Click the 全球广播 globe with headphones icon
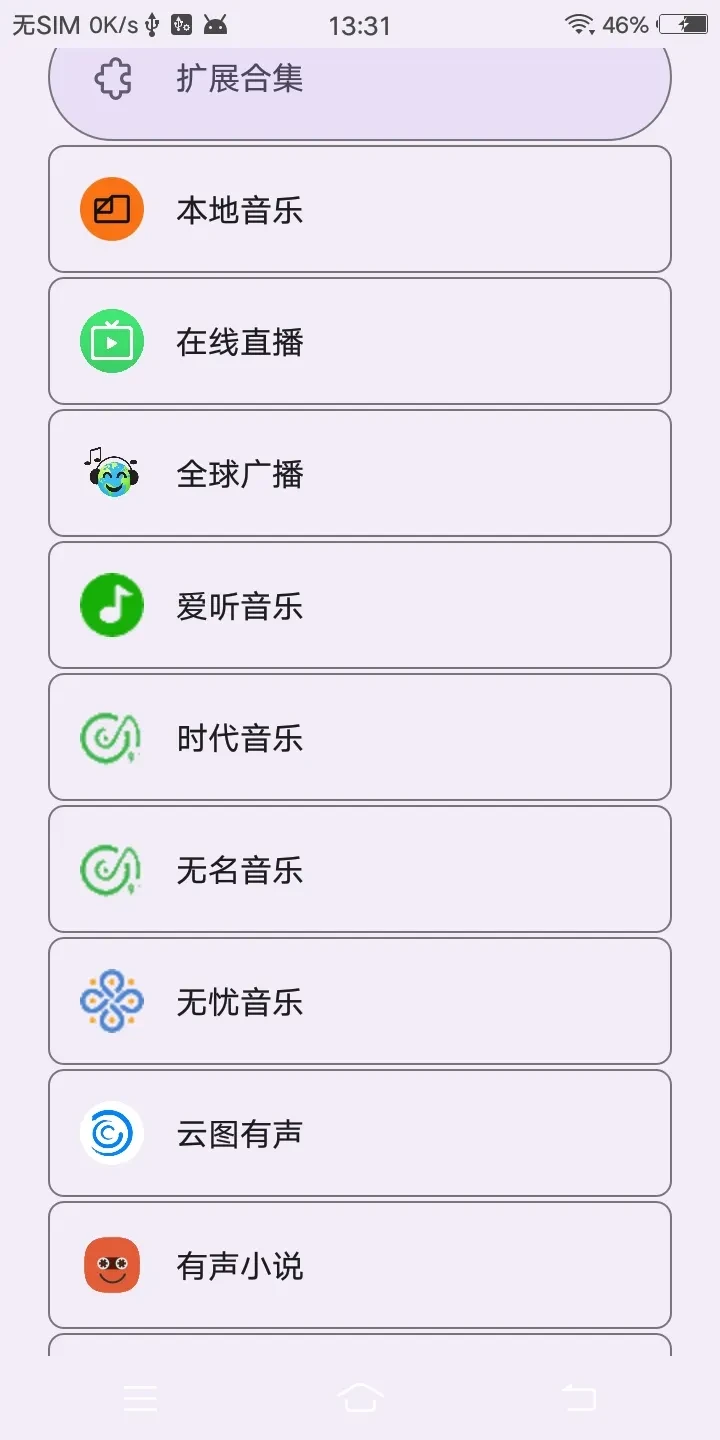 coord(111,473)
